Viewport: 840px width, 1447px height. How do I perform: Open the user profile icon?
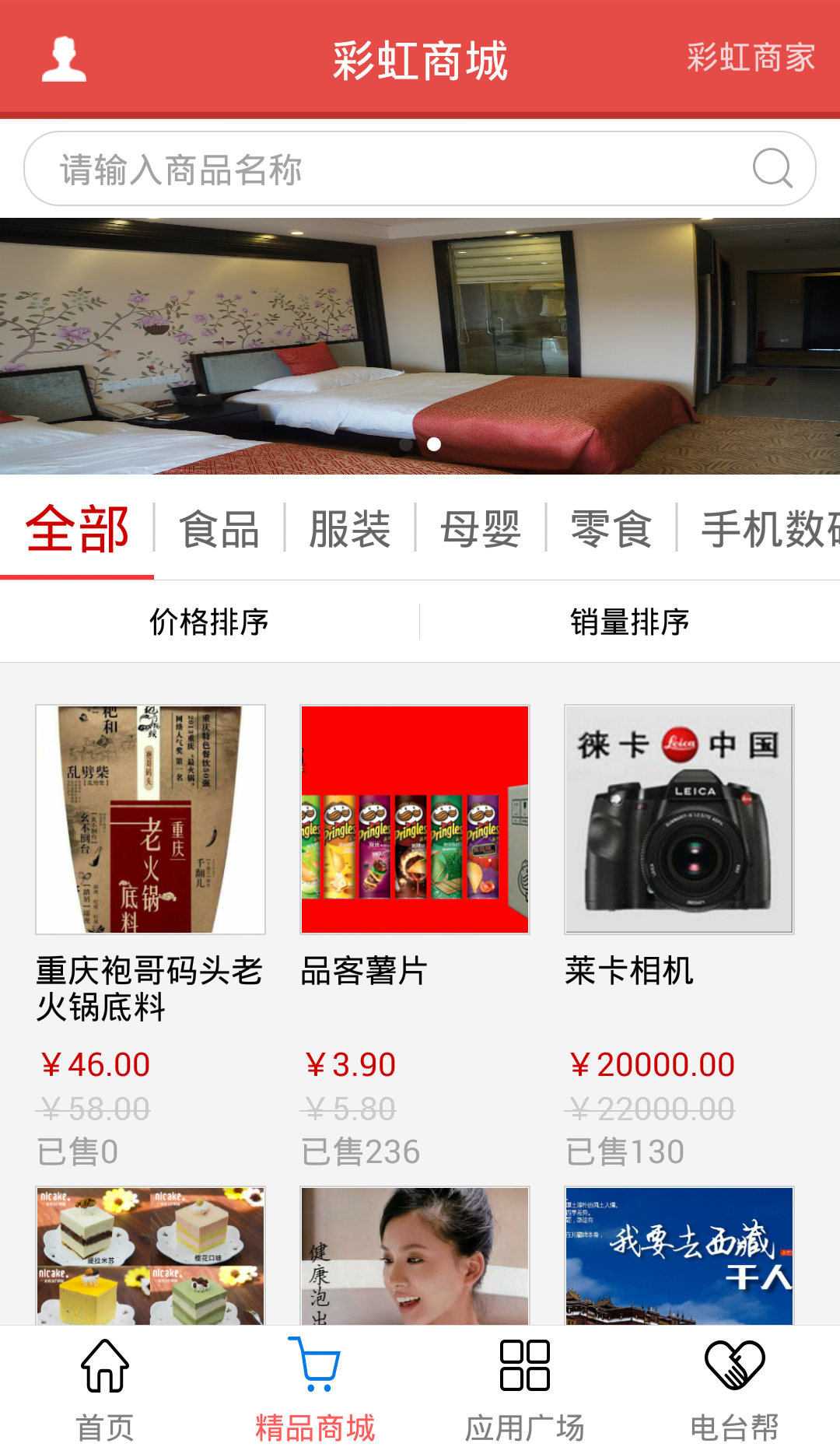pyautogui.click(x=64, y=59)
